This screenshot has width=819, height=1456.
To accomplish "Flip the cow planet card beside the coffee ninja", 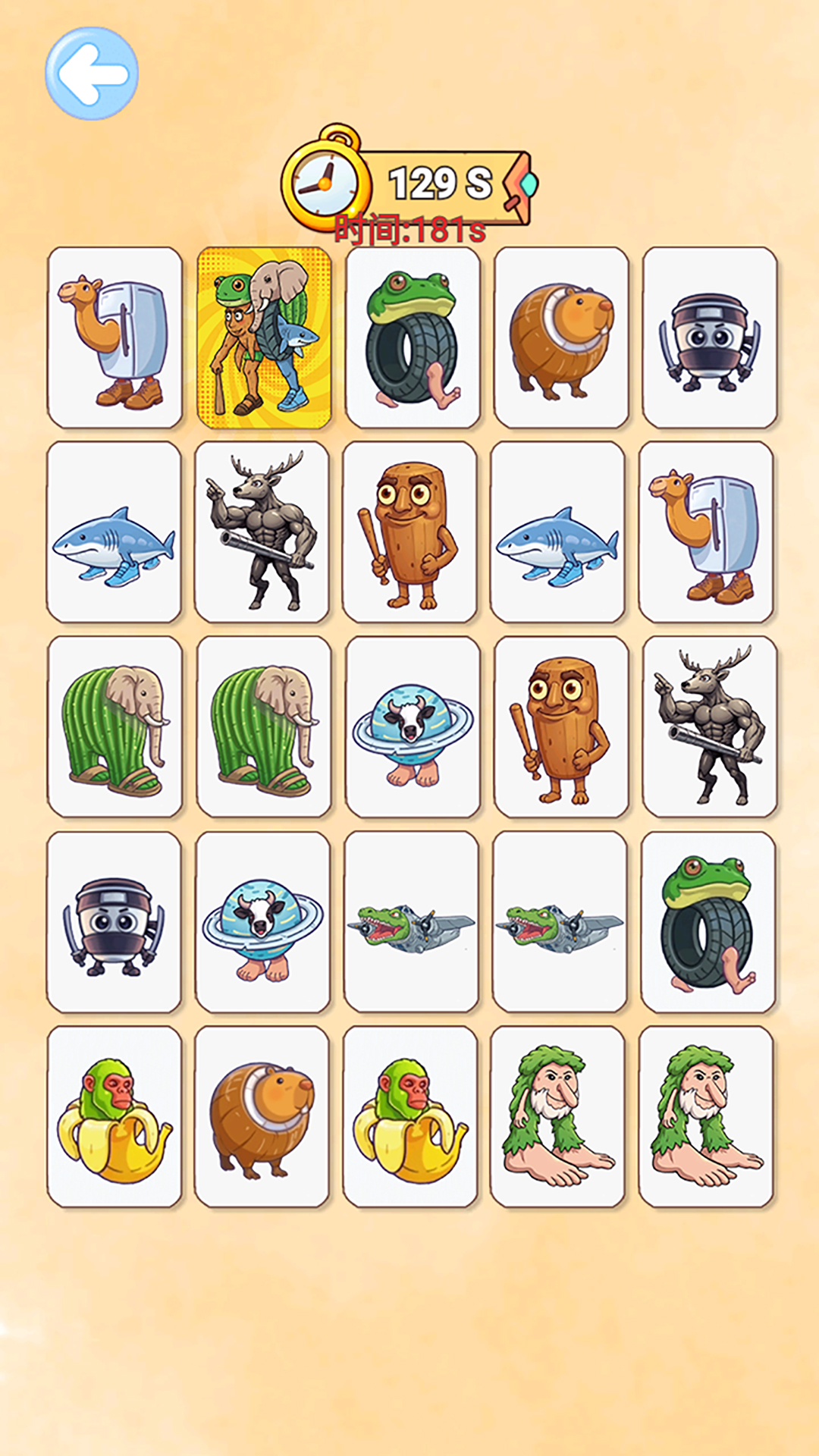I will [262, 921].
